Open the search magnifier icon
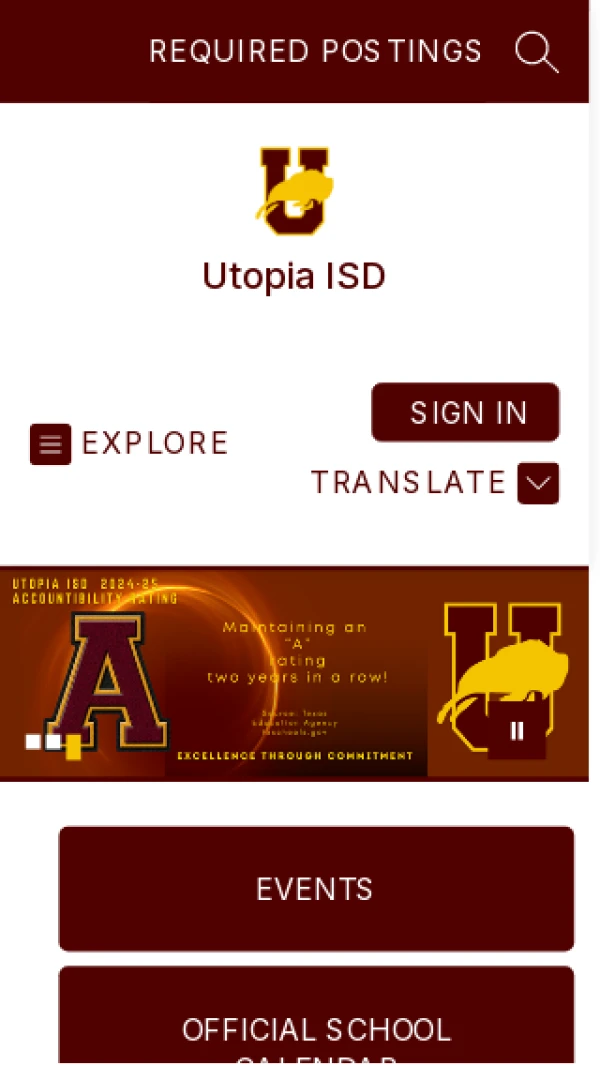Image resolution: width=600 pixels, height=1065 pixels. [x=536, y=51]
